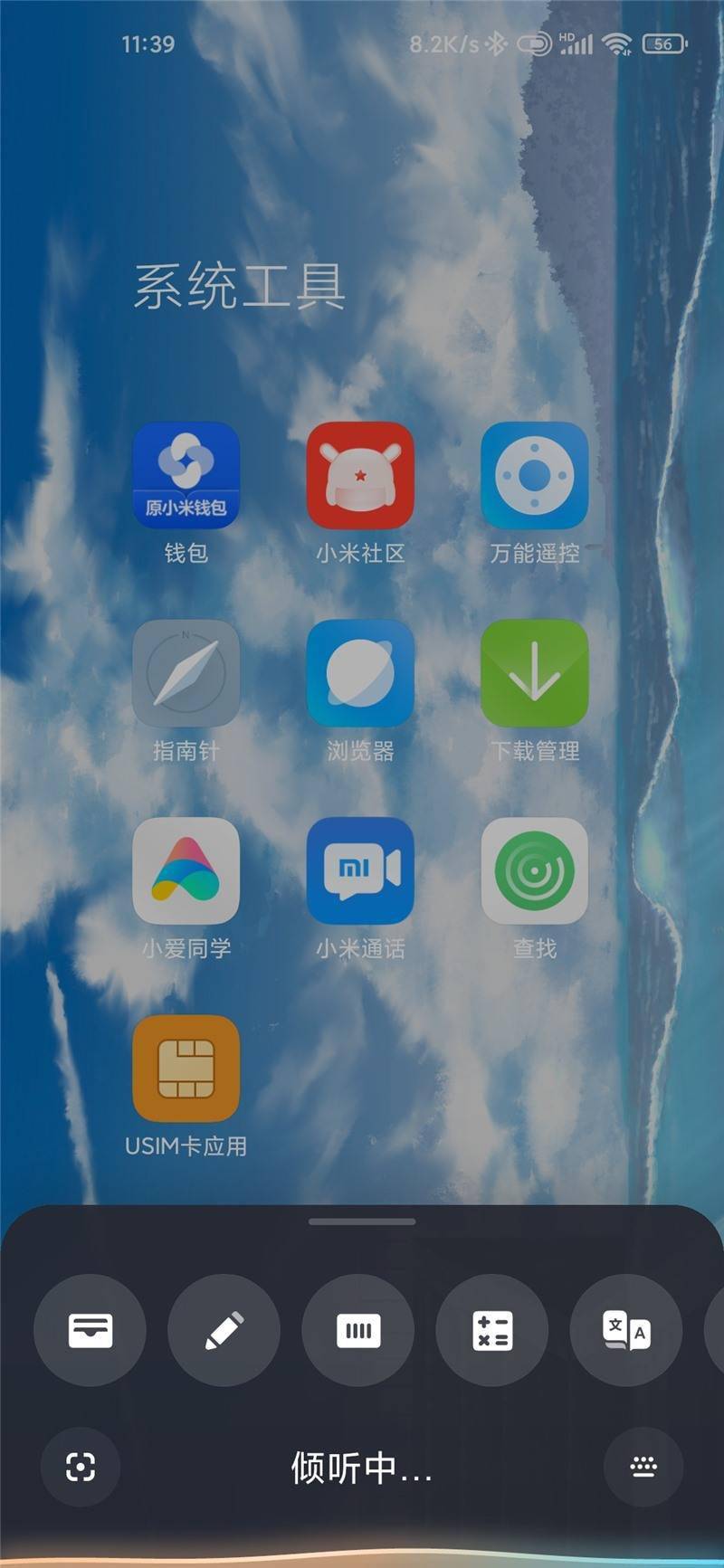Open the 小爱同学 assistant app
This screenshot has width=724, height=1568.
(186, 871)
